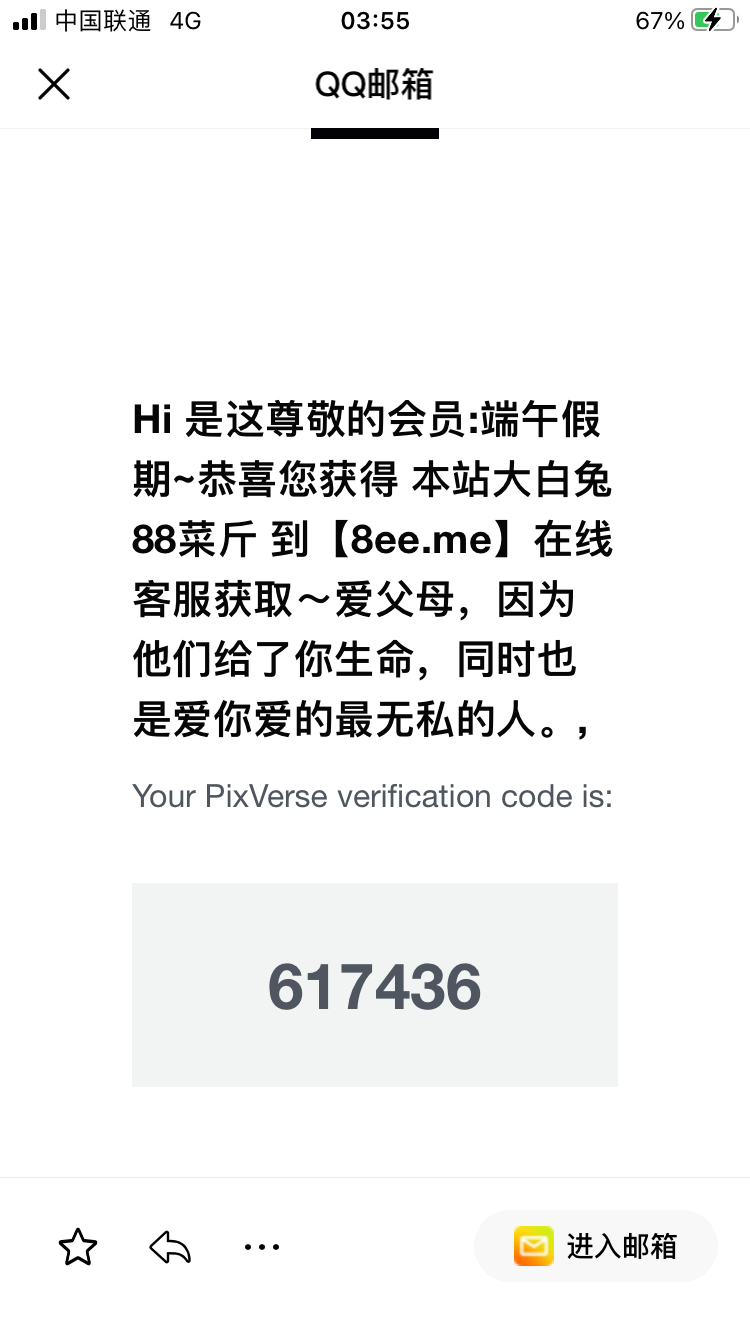
Task: Star this email
Action: click(x=78, y=1247)
